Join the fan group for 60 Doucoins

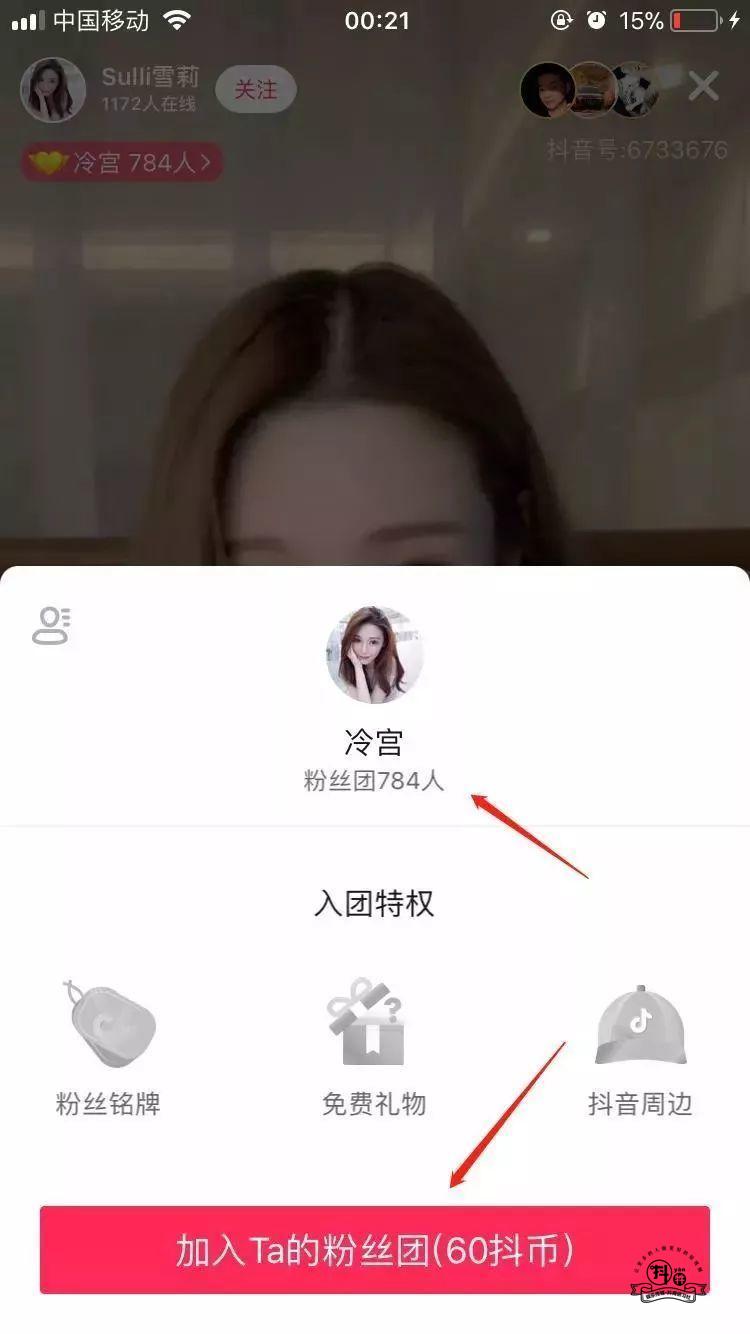374,1250
